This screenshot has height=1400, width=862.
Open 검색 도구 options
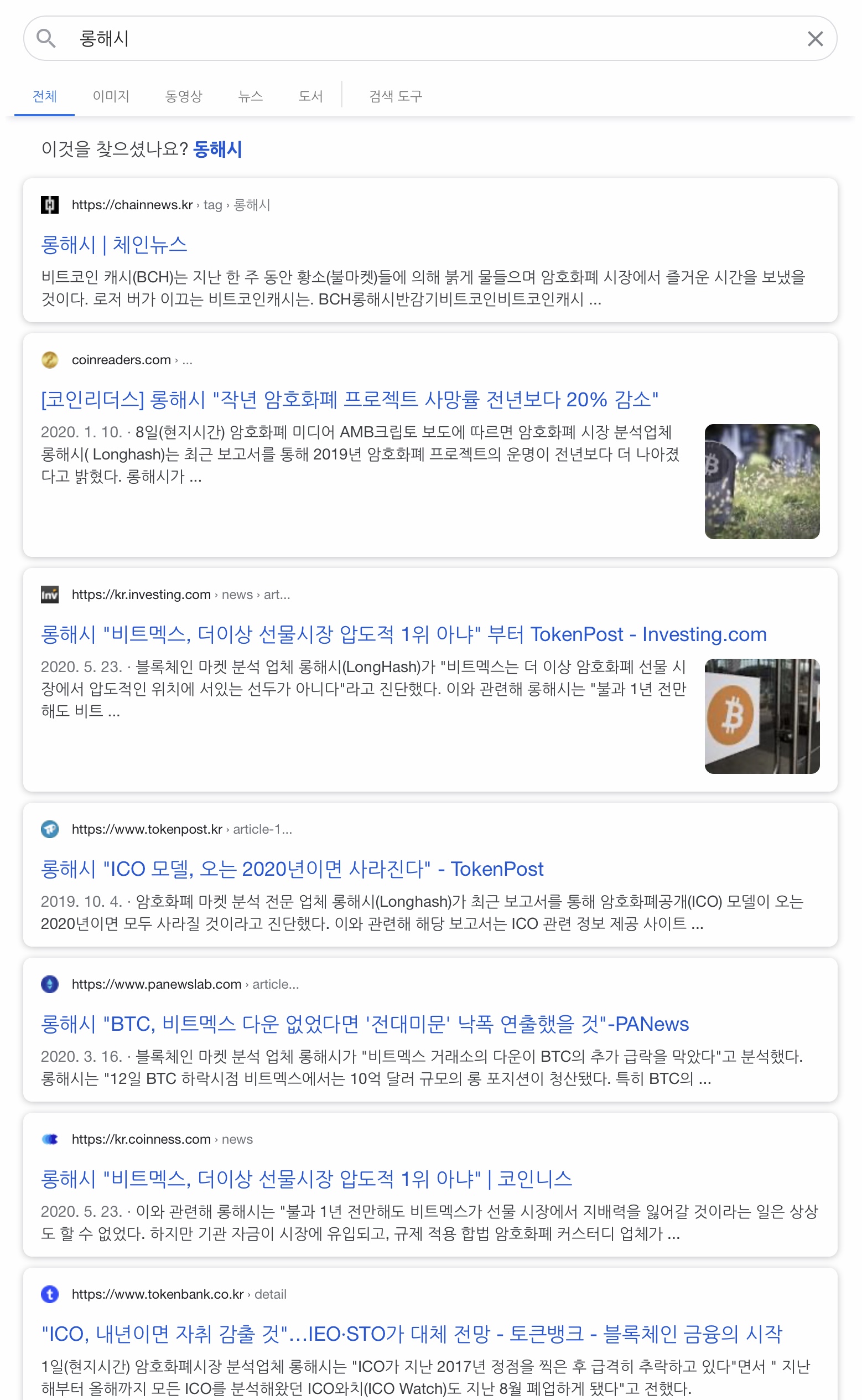395,96
